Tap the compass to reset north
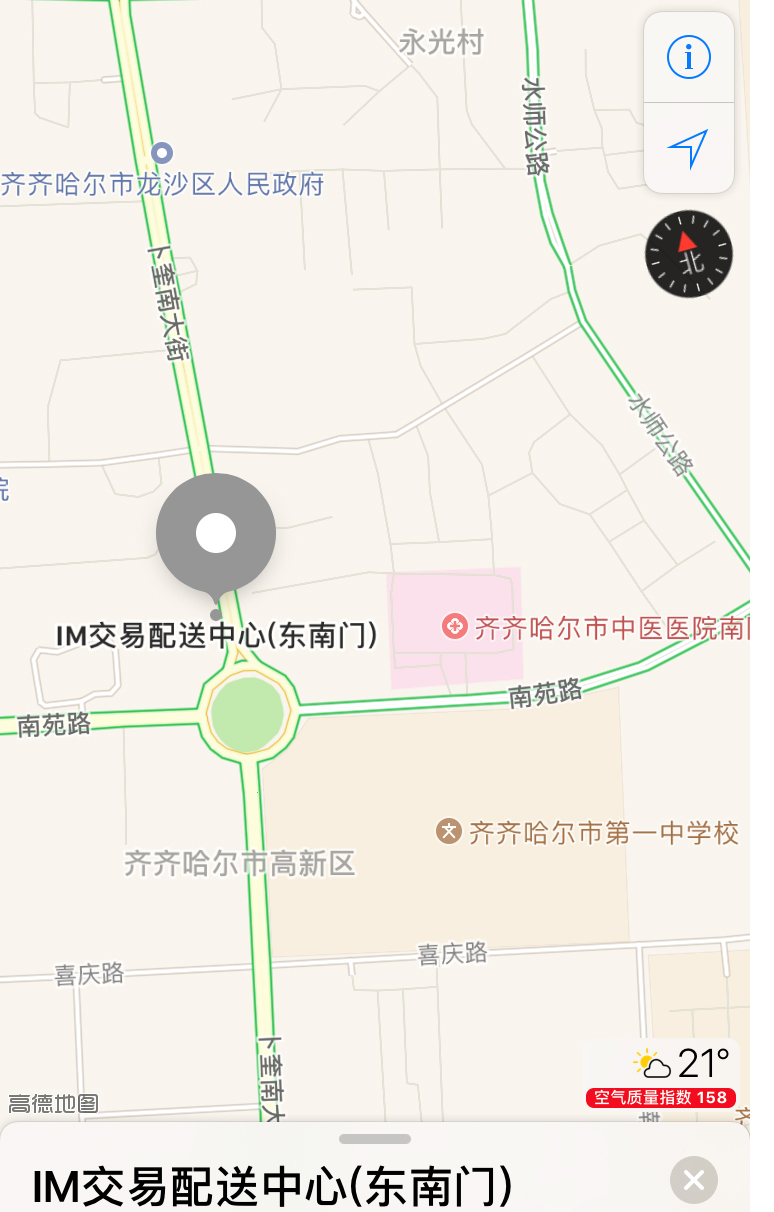 pyautogui.click(x=689, y=254)
